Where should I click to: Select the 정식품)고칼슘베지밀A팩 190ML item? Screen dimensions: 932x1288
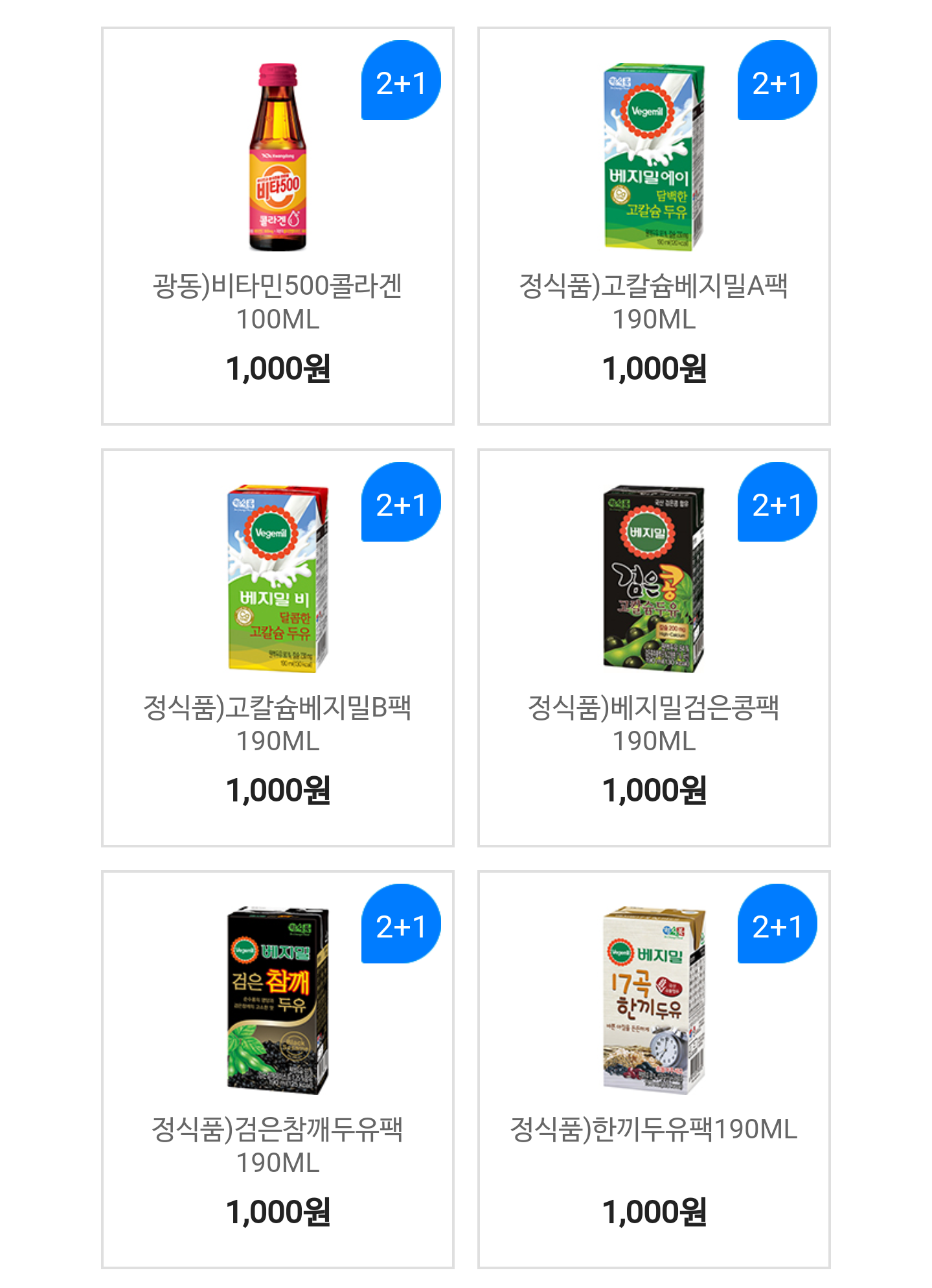pyautogui.click(x=654, y=226)
